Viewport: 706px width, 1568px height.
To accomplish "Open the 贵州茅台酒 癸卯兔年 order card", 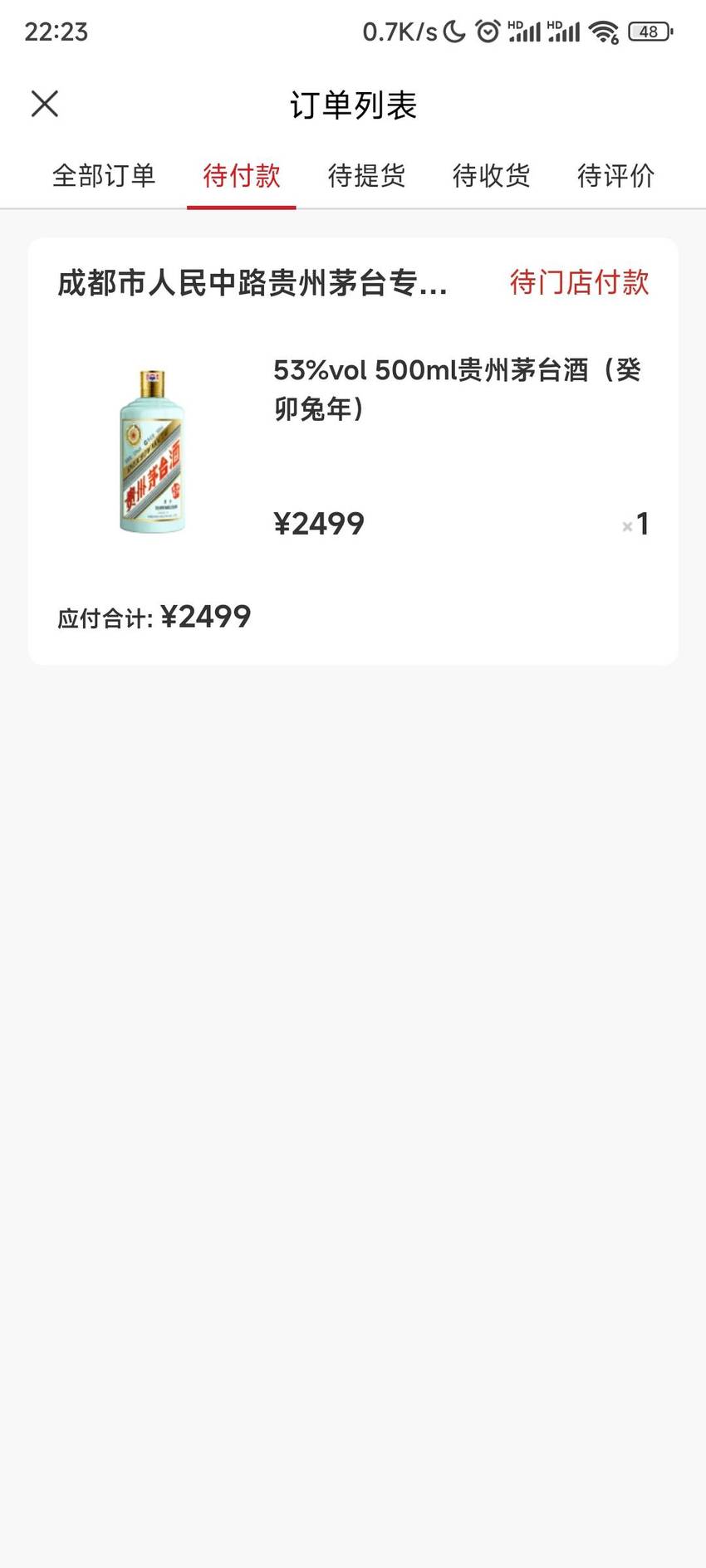I will coord(353,452).
